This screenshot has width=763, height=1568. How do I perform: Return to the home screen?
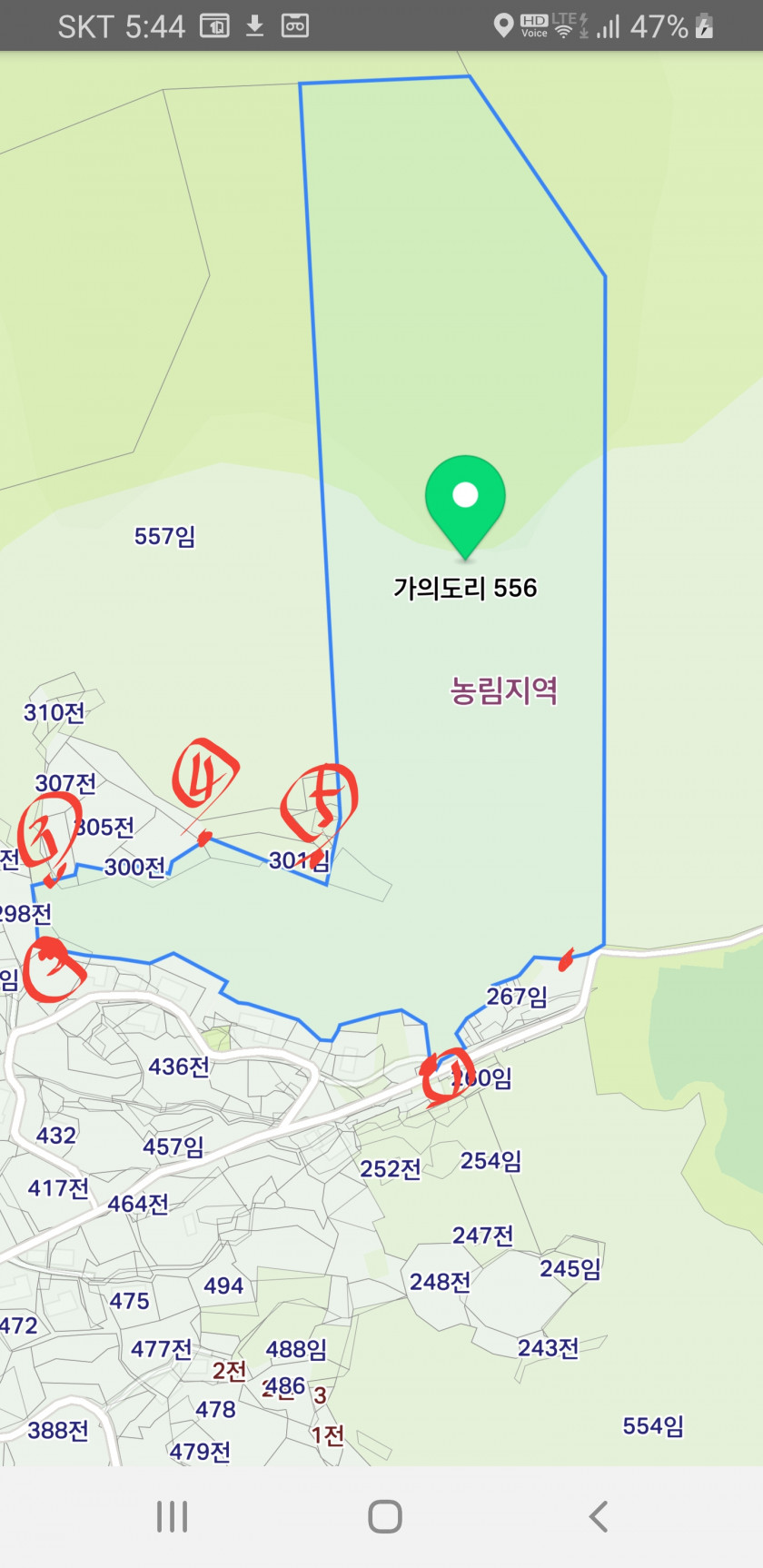point(385,1516)
